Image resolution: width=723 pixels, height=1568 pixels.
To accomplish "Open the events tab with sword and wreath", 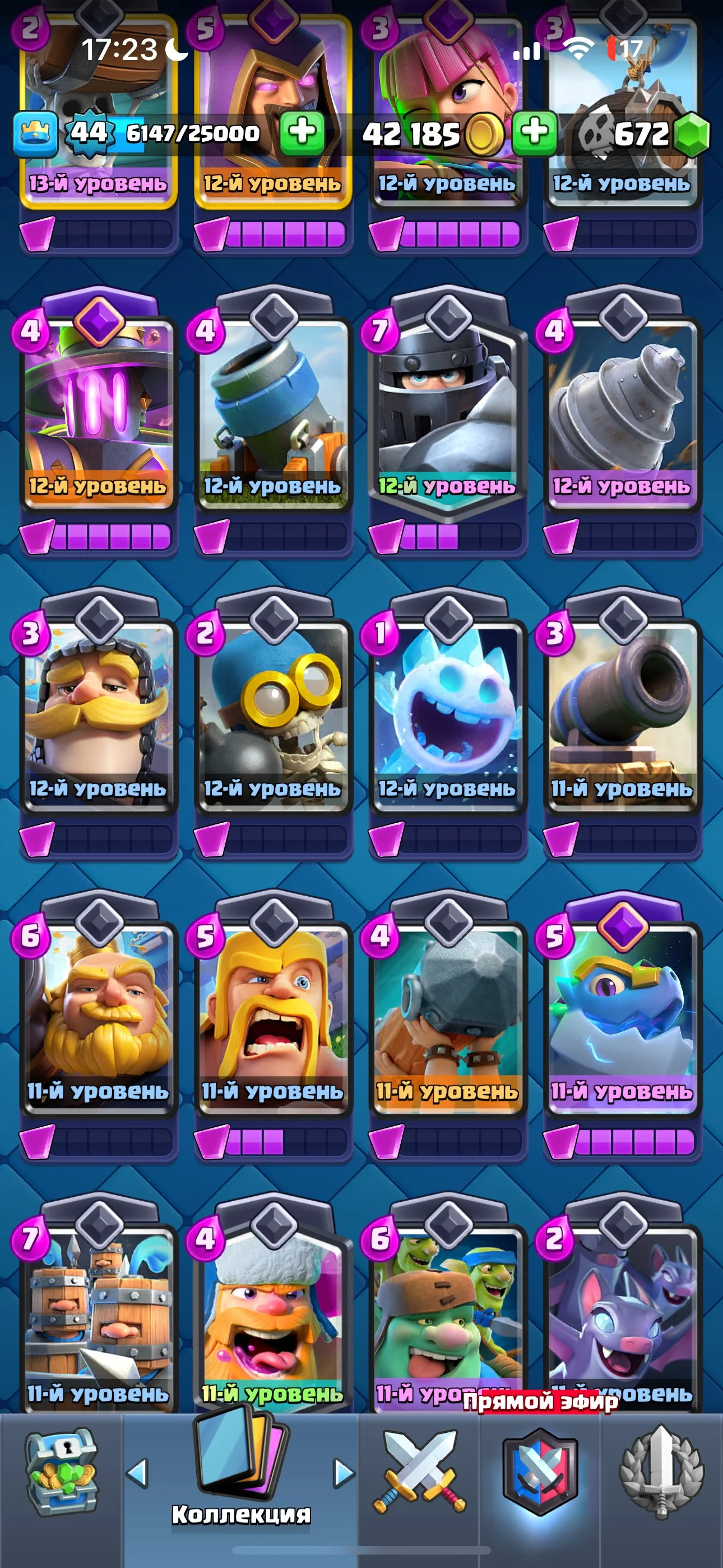I will coord(661,1473).
